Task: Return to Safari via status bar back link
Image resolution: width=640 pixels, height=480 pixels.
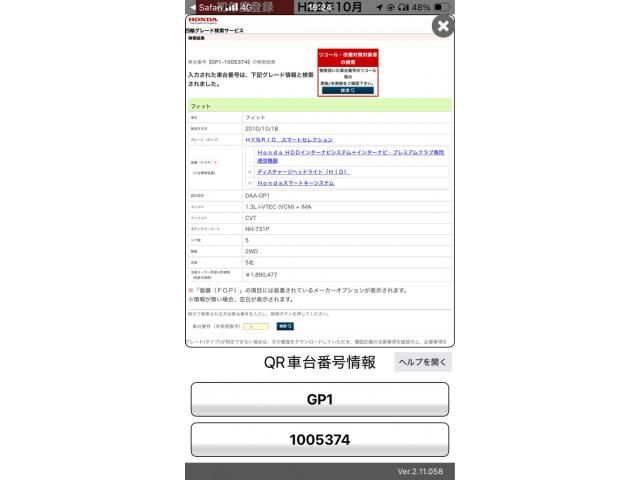Action: (x=206, y=6)
